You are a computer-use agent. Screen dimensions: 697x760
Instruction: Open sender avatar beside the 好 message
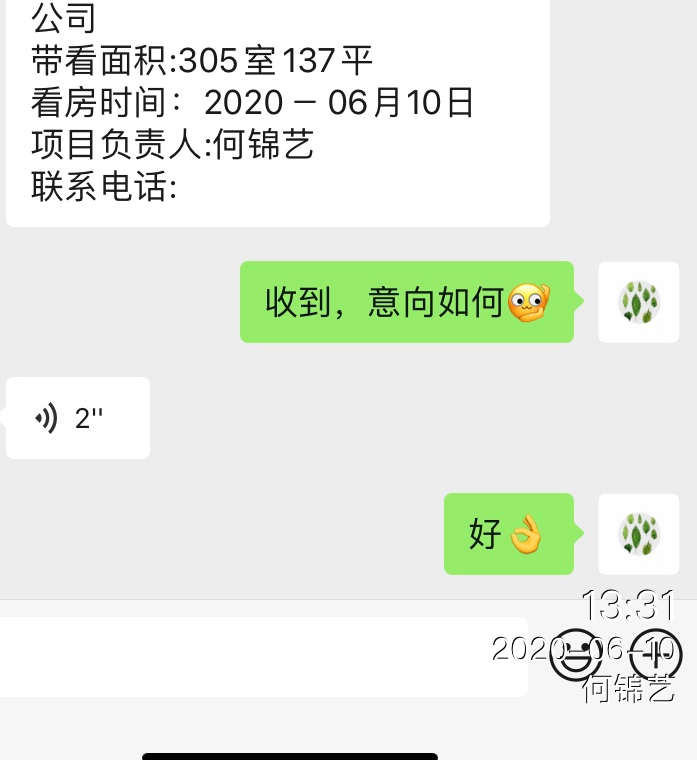tap(638, 534)
